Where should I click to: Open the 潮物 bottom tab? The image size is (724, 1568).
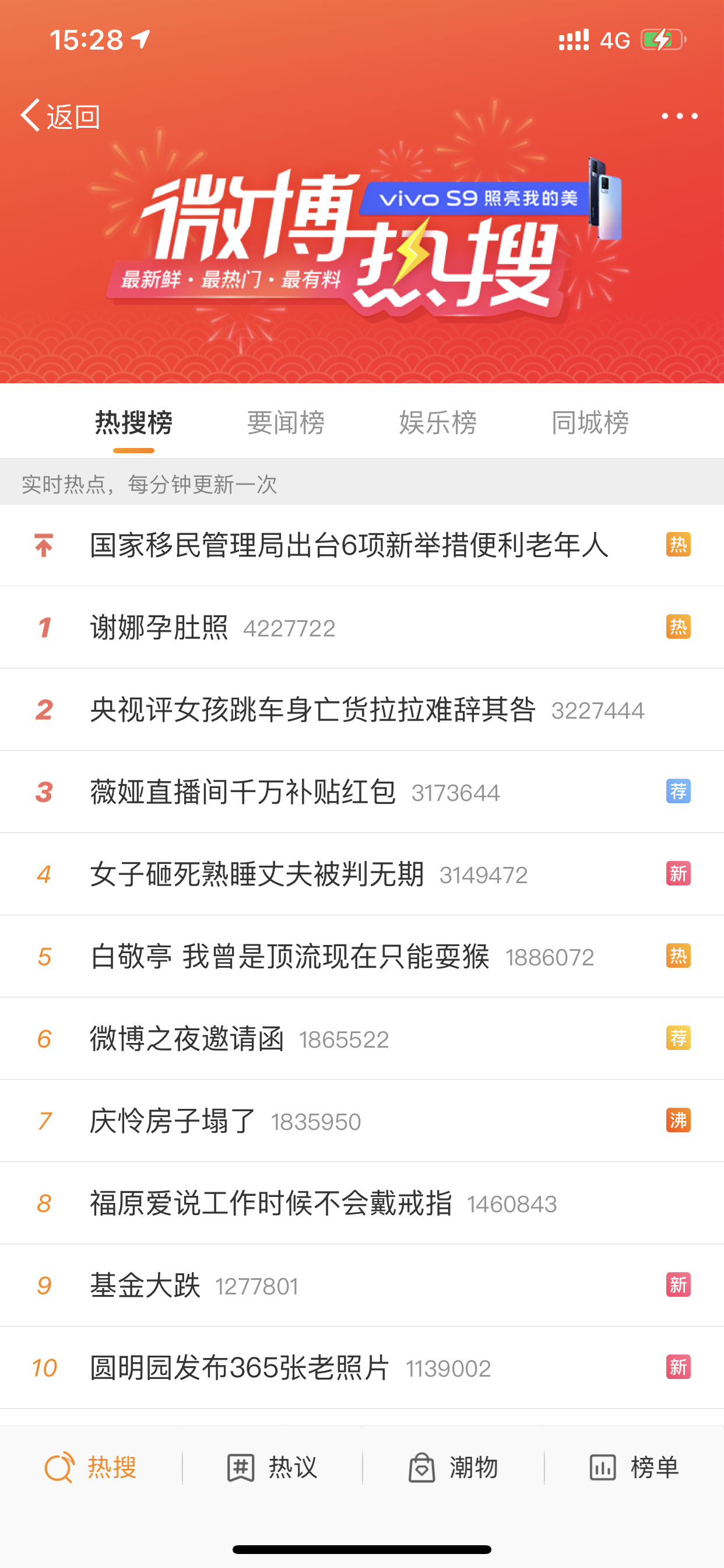tap(453, 1468)
